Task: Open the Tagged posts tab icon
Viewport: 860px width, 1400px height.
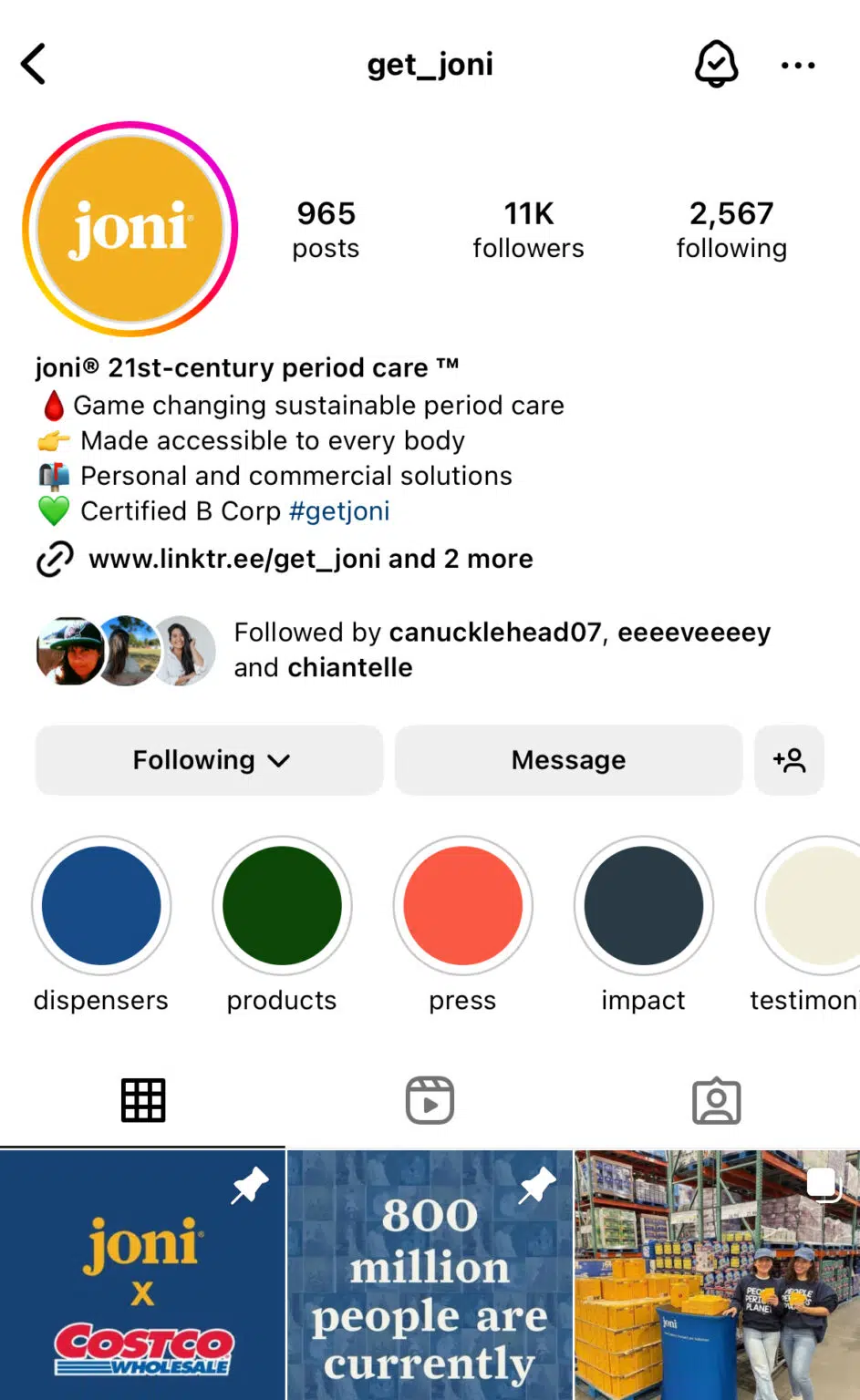Action: point(717,1100)
